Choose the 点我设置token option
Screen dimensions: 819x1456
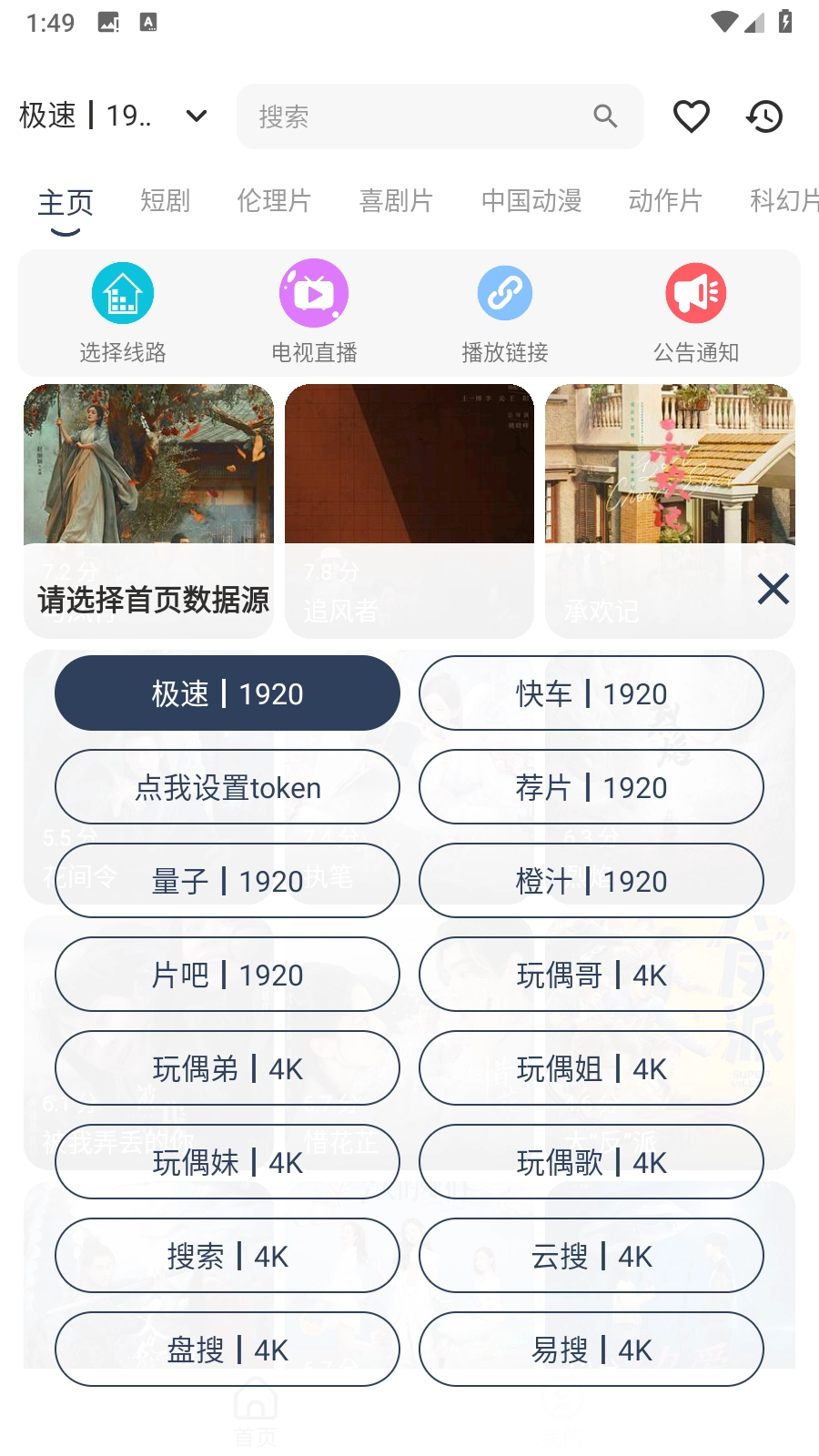[x=227, y=787]
